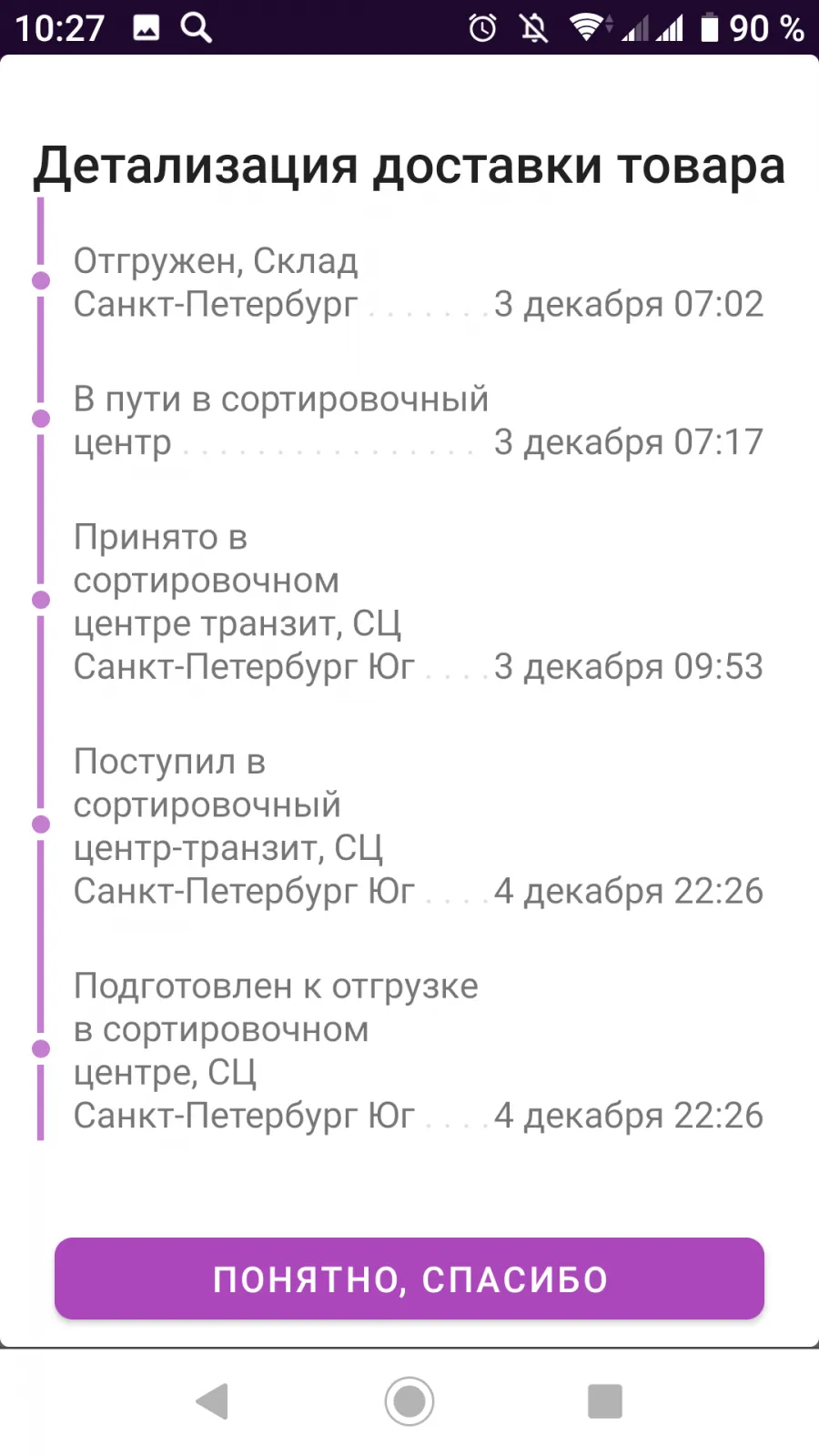
Task: Tap the «Понятно, спасибо» button
Action: 409,1279
